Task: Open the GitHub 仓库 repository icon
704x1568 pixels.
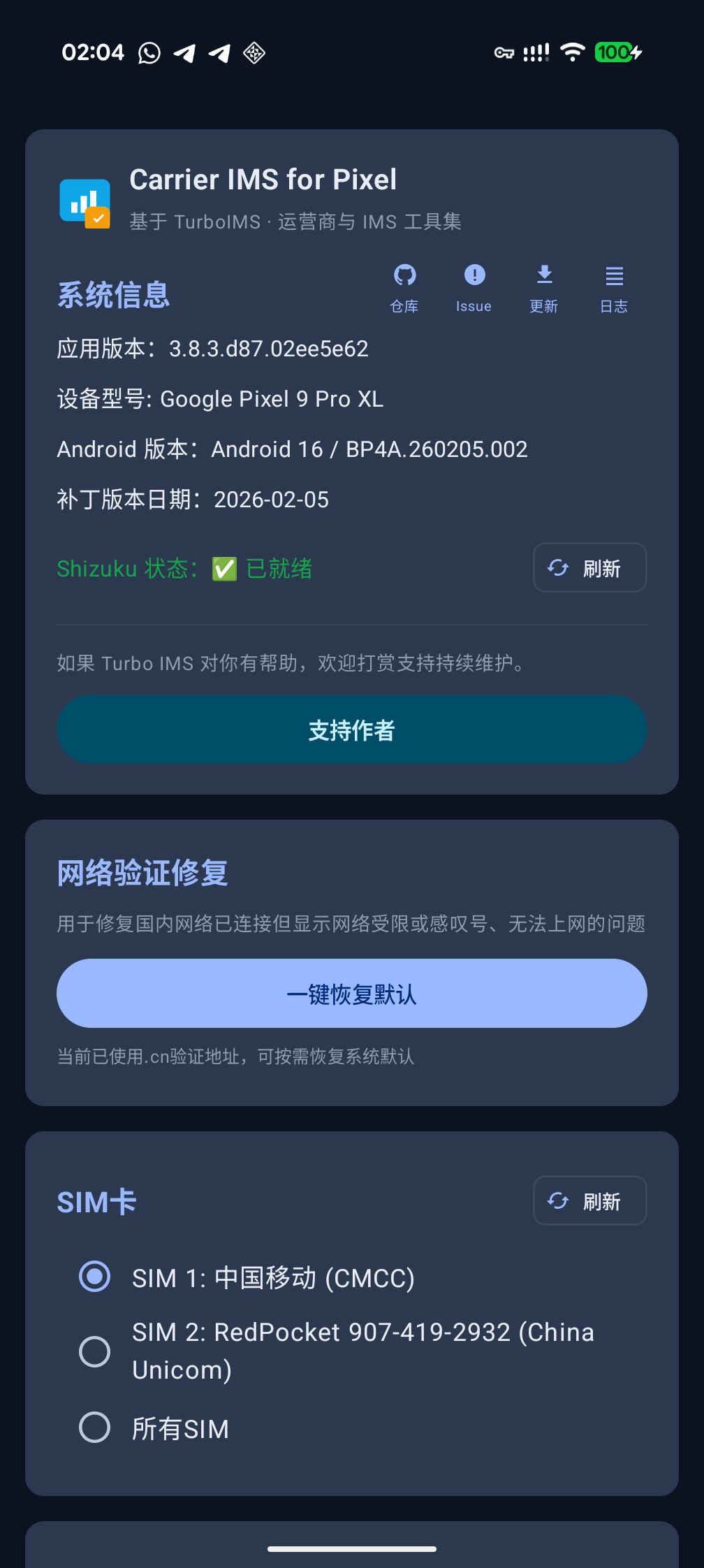Action: pyautogui.click(x=404, y=276)
